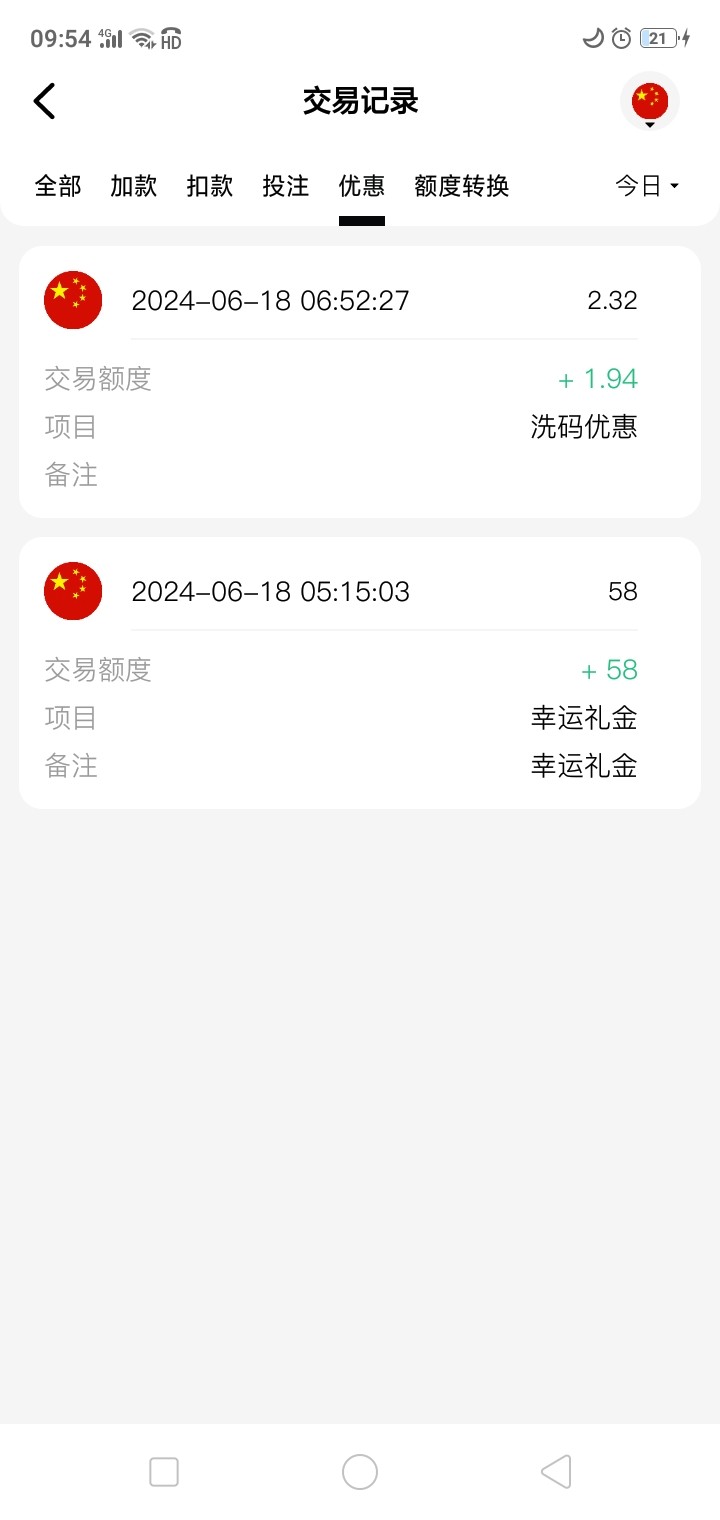The height and width of the screenshot is (1520, 720).
Task: Open the flag currency selector dropdown
Action: [x=650, y=102]
